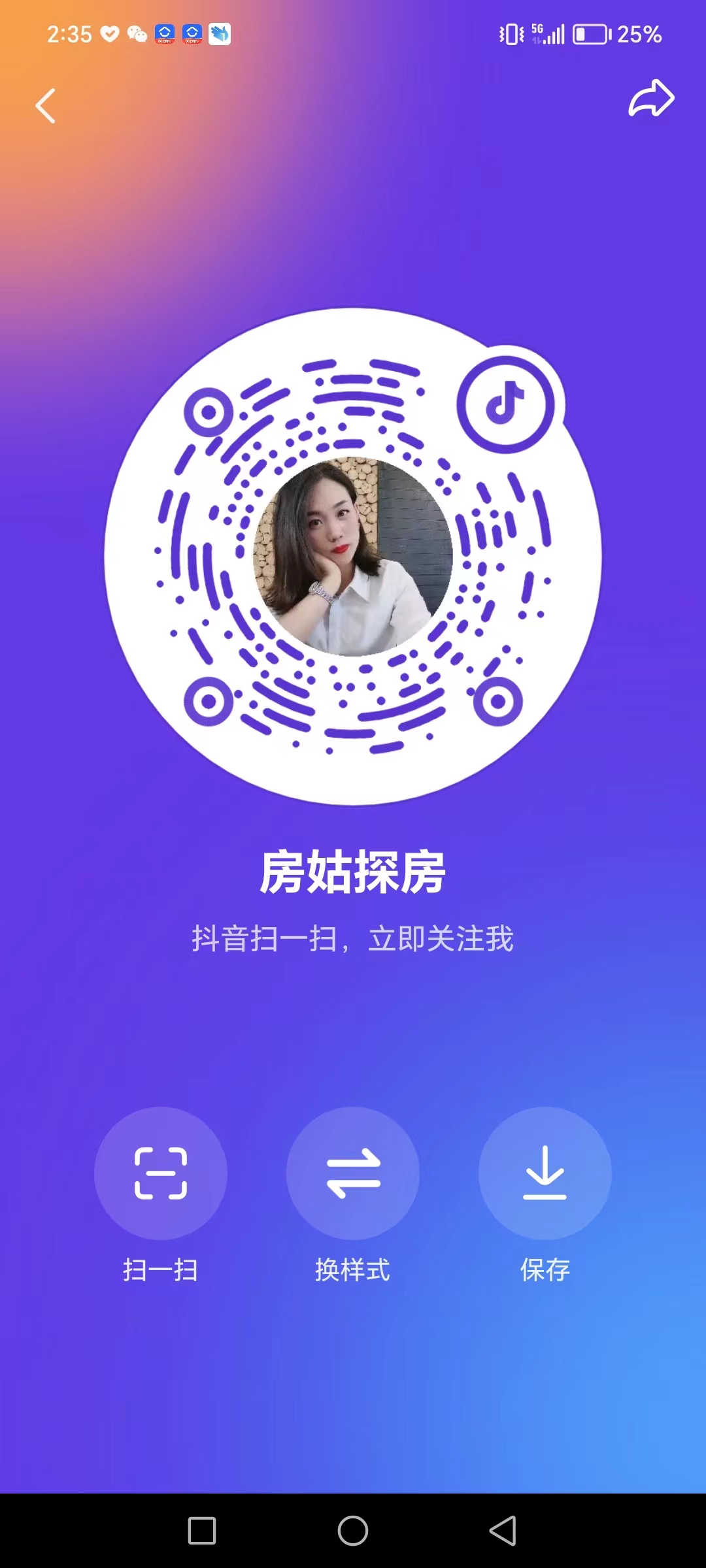Change QR style with 换样式
Image resolution: width=706 pixels, height=1568 pixels.
coord(353,1173)
